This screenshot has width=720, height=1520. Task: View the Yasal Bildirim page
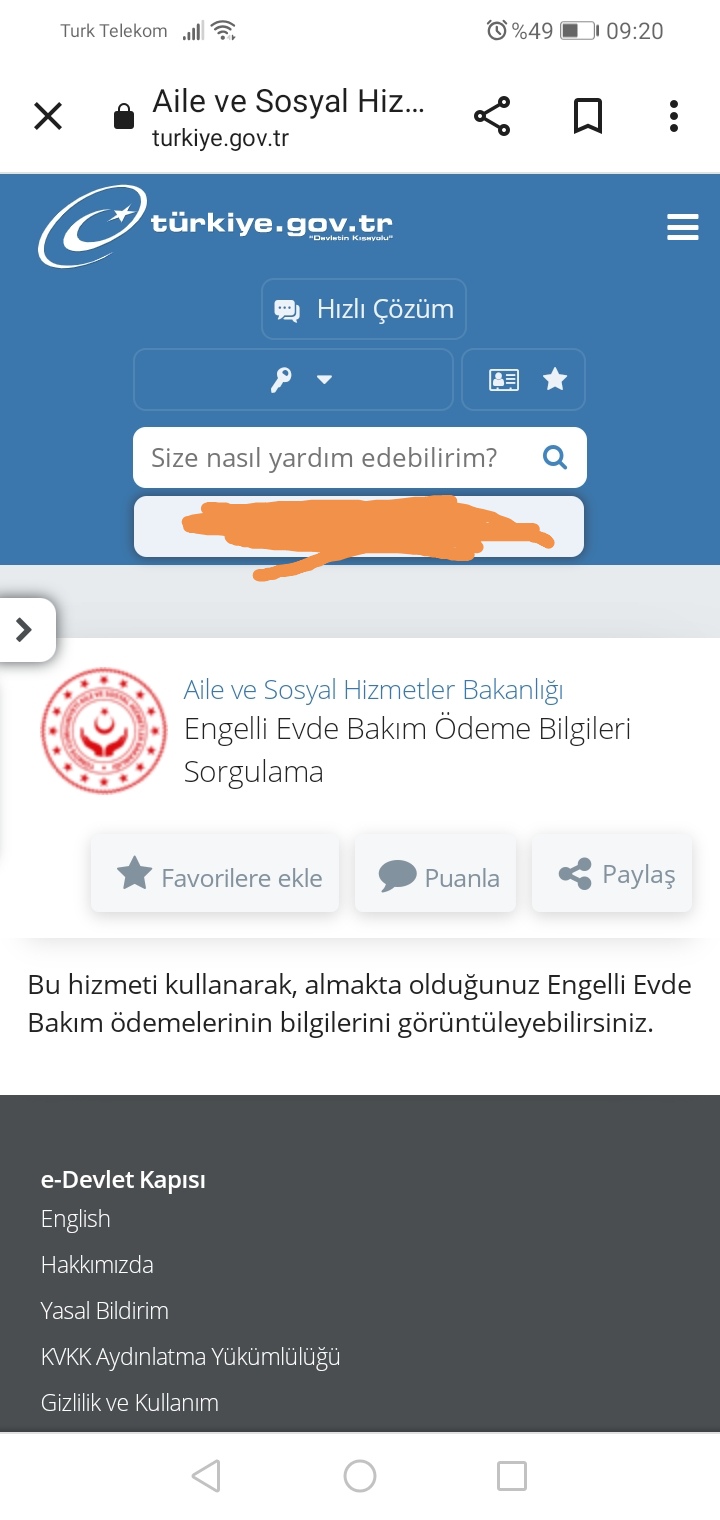tap(104, 1311)
